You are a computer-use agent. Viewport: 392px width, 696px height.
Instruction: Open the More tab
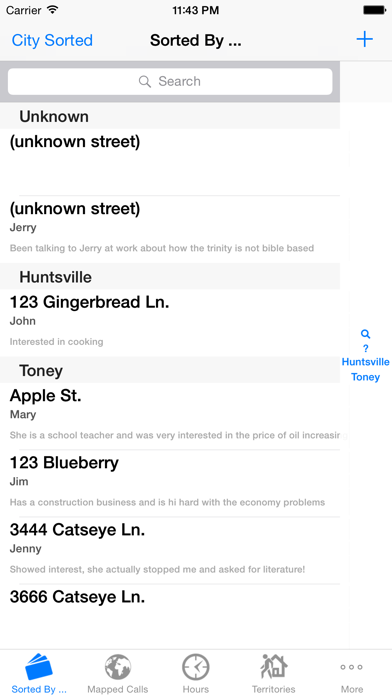[352, 673]
